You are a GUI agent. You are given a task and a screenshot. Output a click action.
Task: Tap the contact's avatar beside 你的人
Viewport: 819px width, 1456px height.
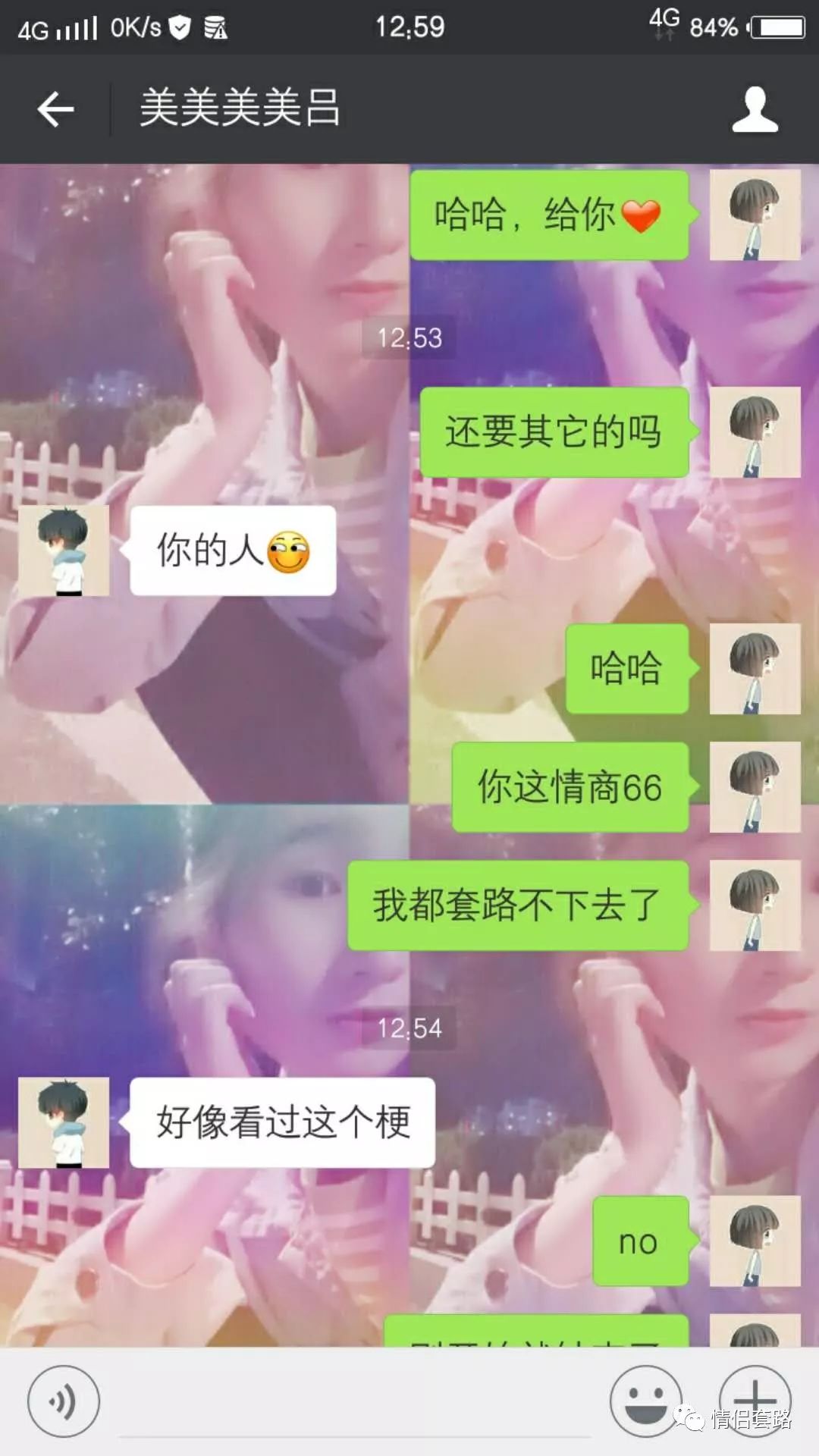(64, 551)
